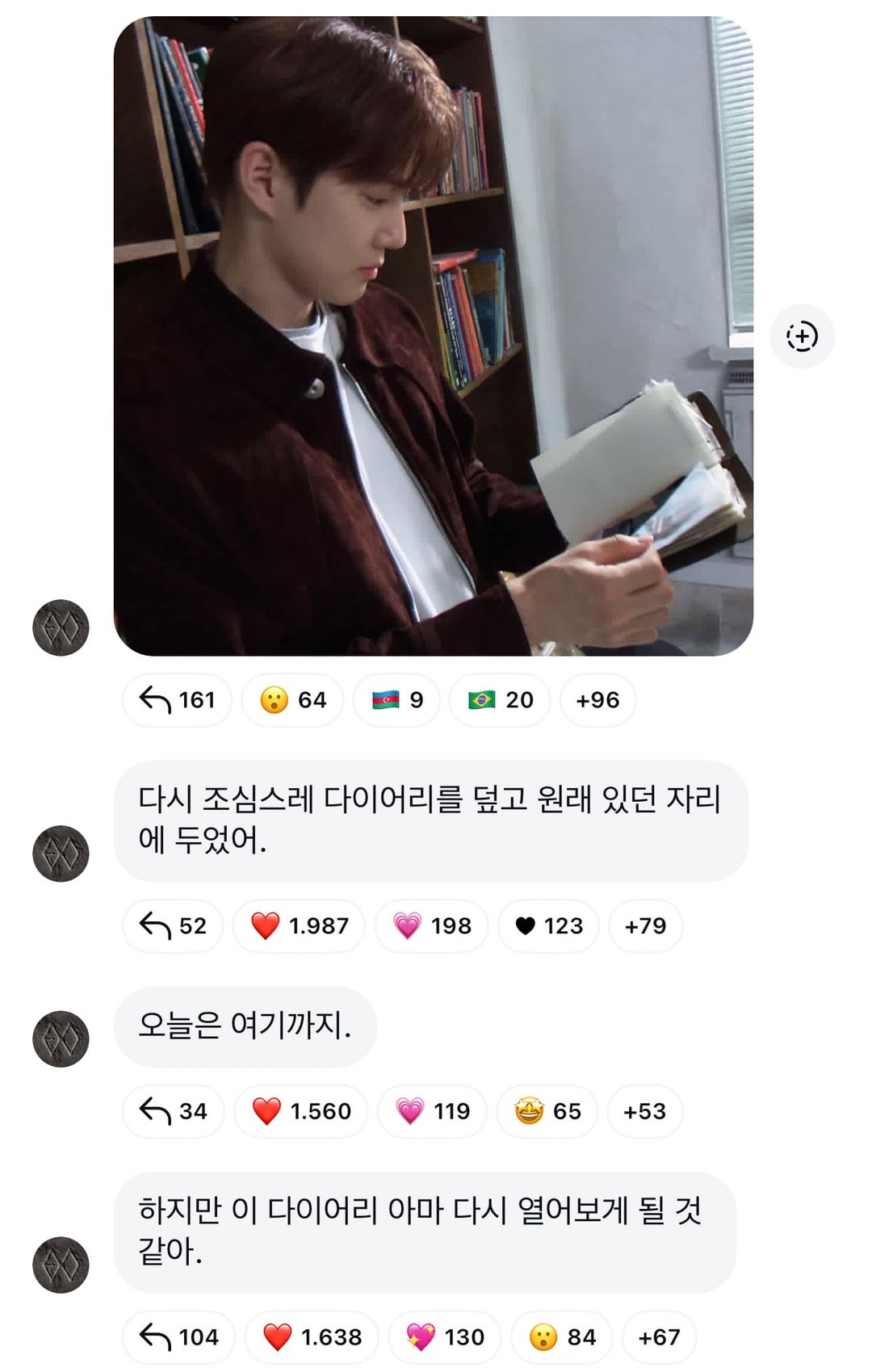Tap the red heart reaction with 1.560
872x1372 pixels.
pos(301,1111)
